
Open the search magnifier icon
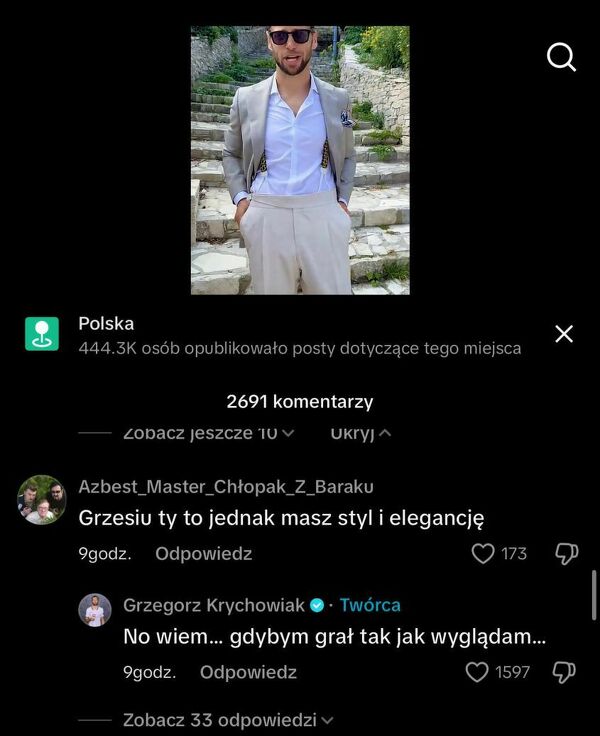coord(561,57)
